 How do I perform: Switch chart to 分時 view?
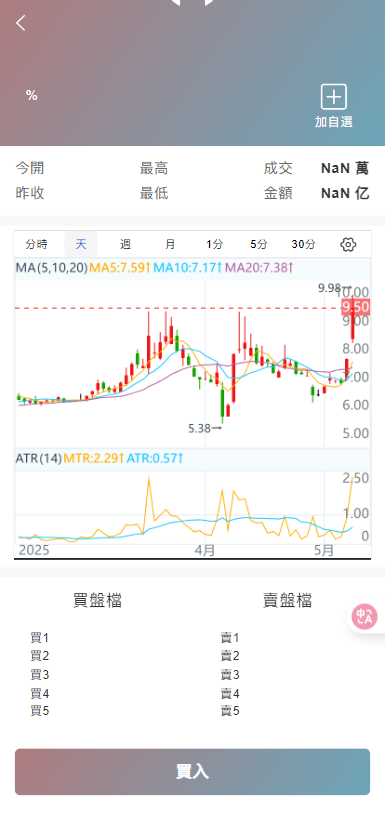point(37,244)
